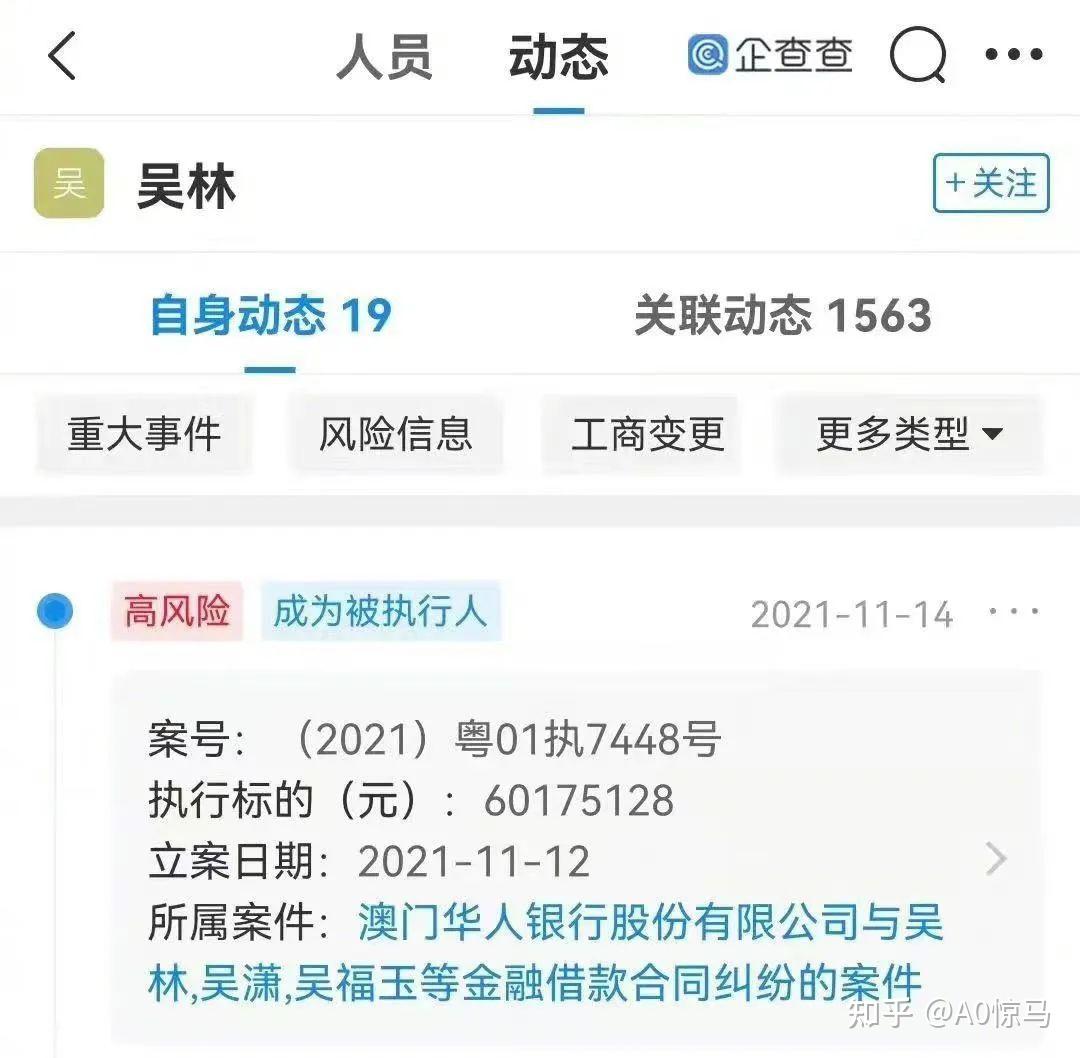This screenshot has width=1080, height=1058.
Task: Open the search magnifier icon
Action: point(917,56)
